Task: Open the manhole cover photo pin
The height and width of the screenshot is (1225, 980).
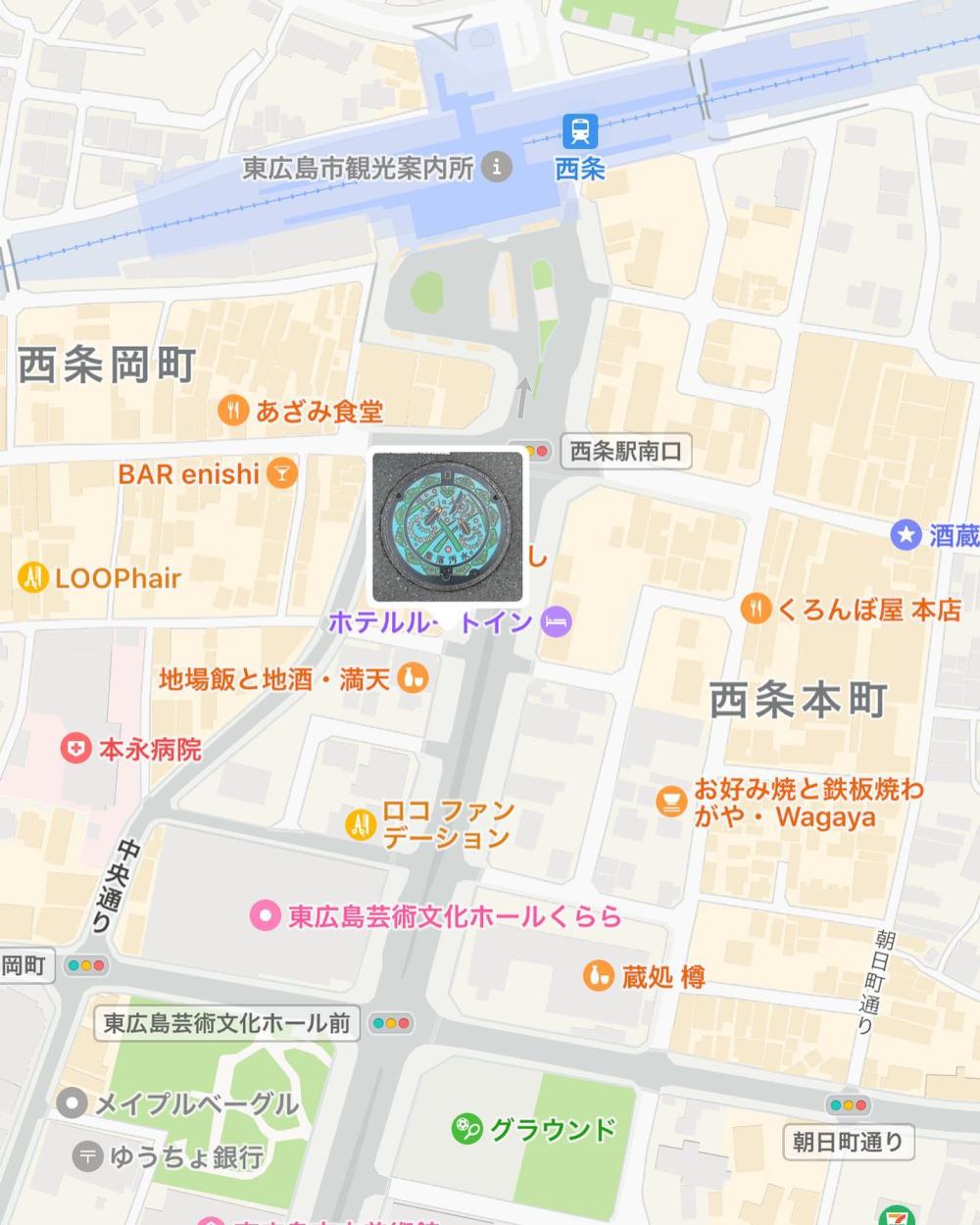Action: (448, 525)
